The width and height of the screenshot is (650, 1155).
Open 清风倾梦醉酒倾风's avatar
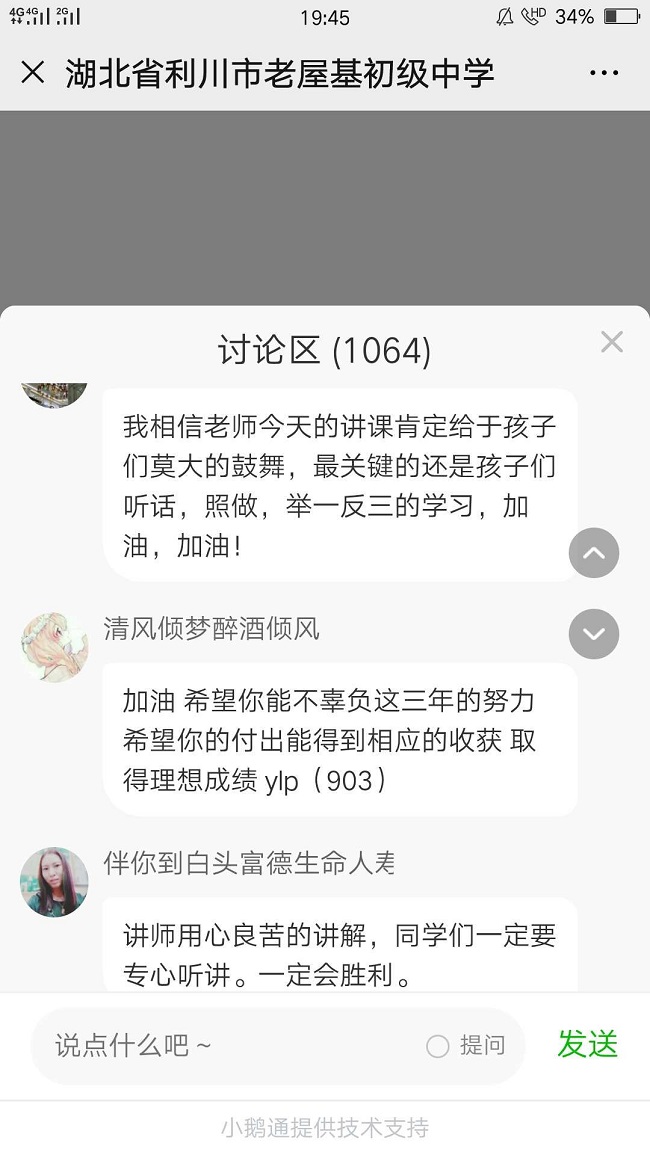[x=54, y=648]
